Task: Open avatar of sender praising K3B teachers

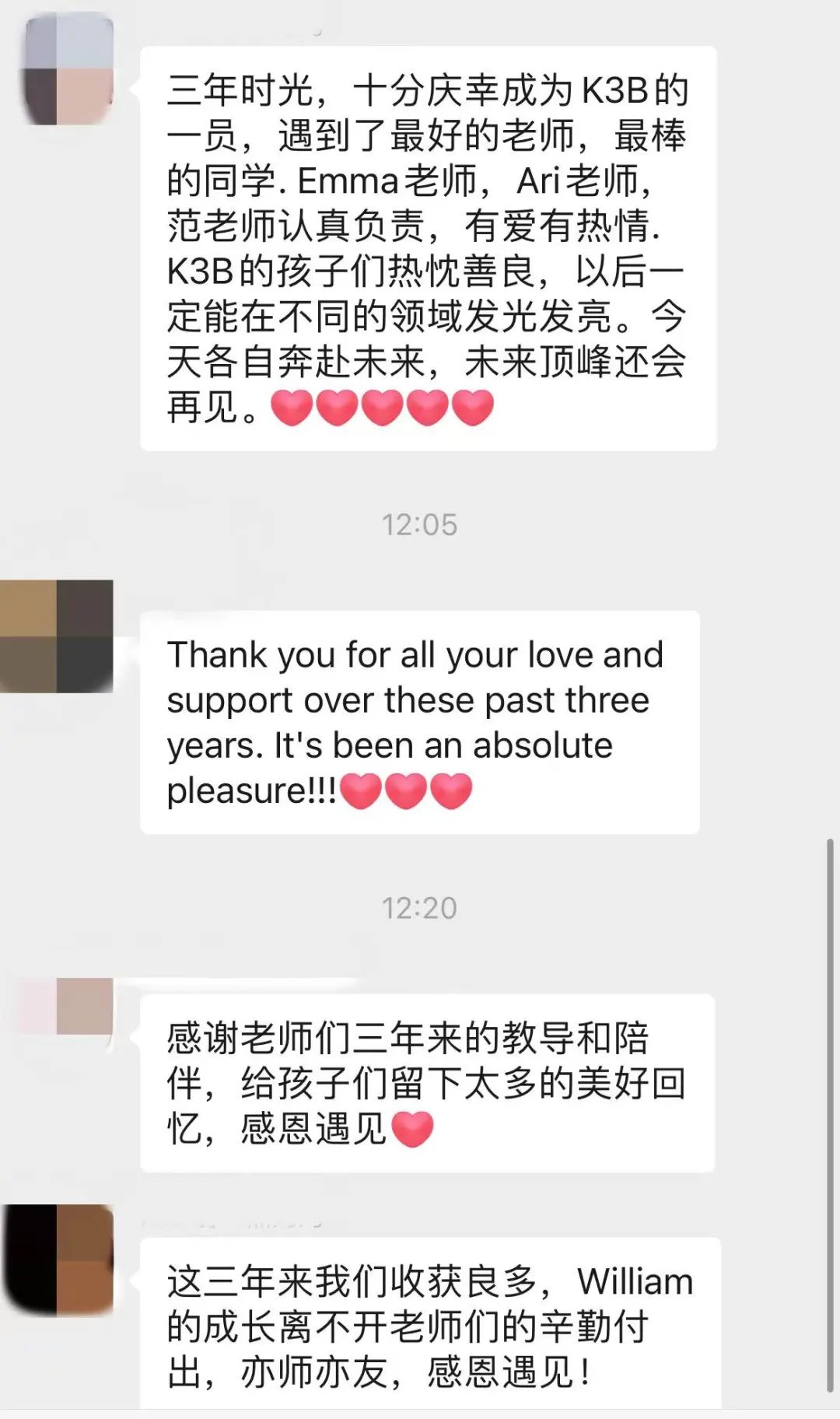Action: (x=68, y=68)
